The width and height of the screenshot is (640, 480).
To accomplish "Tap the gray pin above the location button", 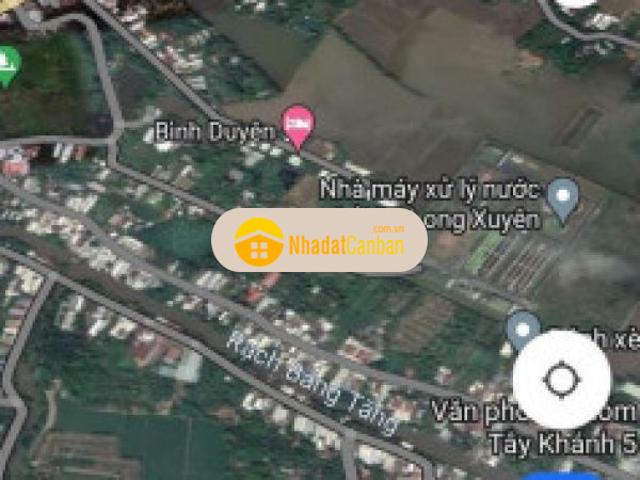I will tap(522, 330).
